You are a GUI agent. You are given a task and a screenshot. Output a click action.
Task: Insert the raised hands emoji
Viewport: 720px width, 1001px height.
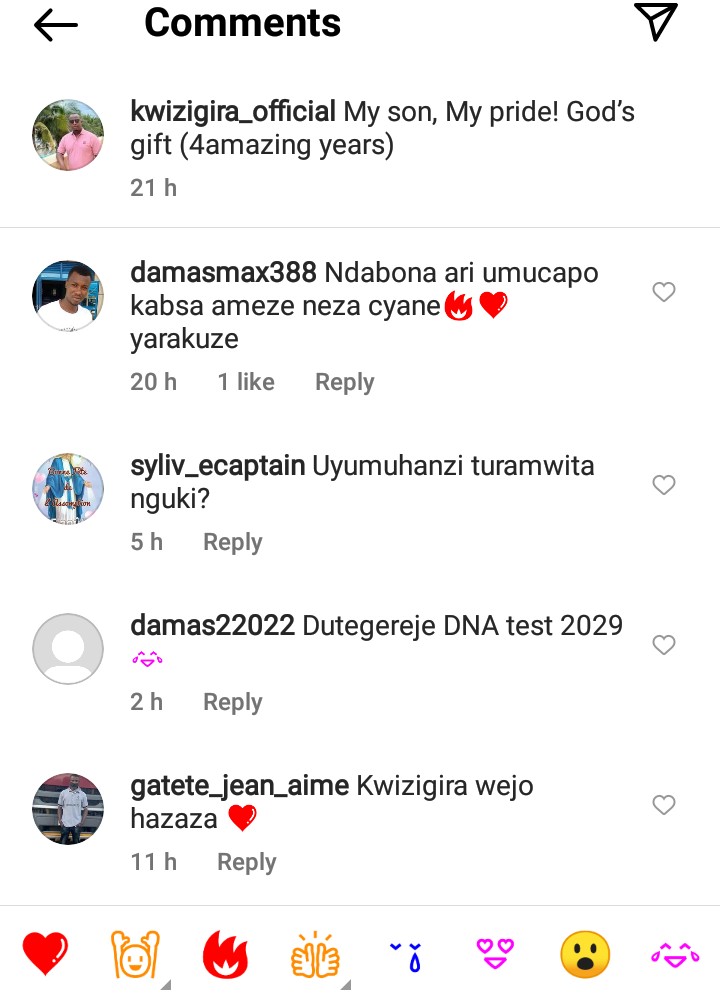coord(135,954)
